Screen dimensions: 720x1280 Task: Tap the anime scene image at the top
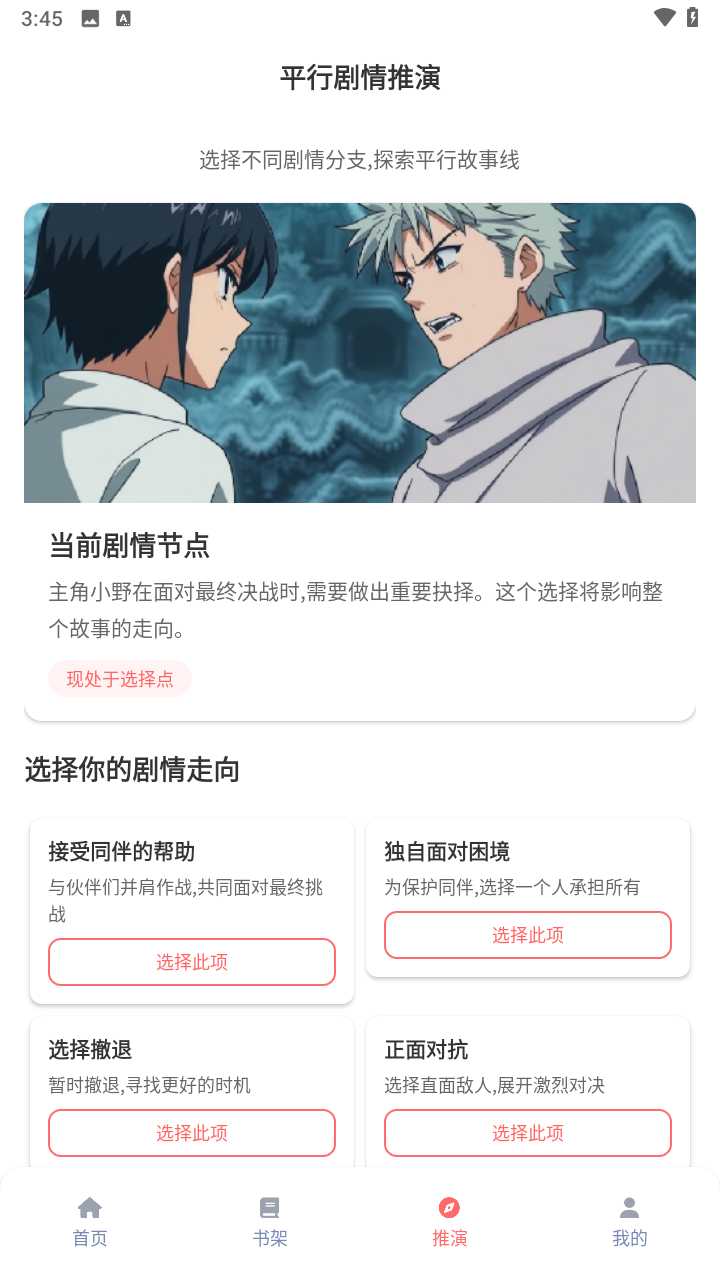tap(358, 352)
